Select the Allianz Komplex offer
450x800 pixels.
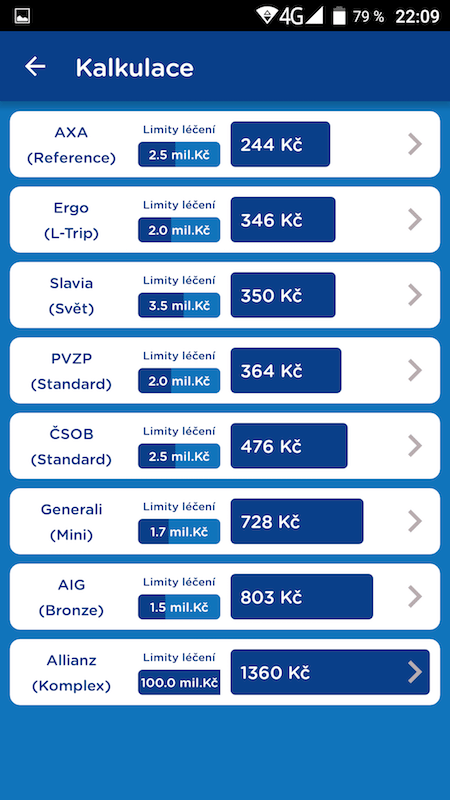(225, 673)
